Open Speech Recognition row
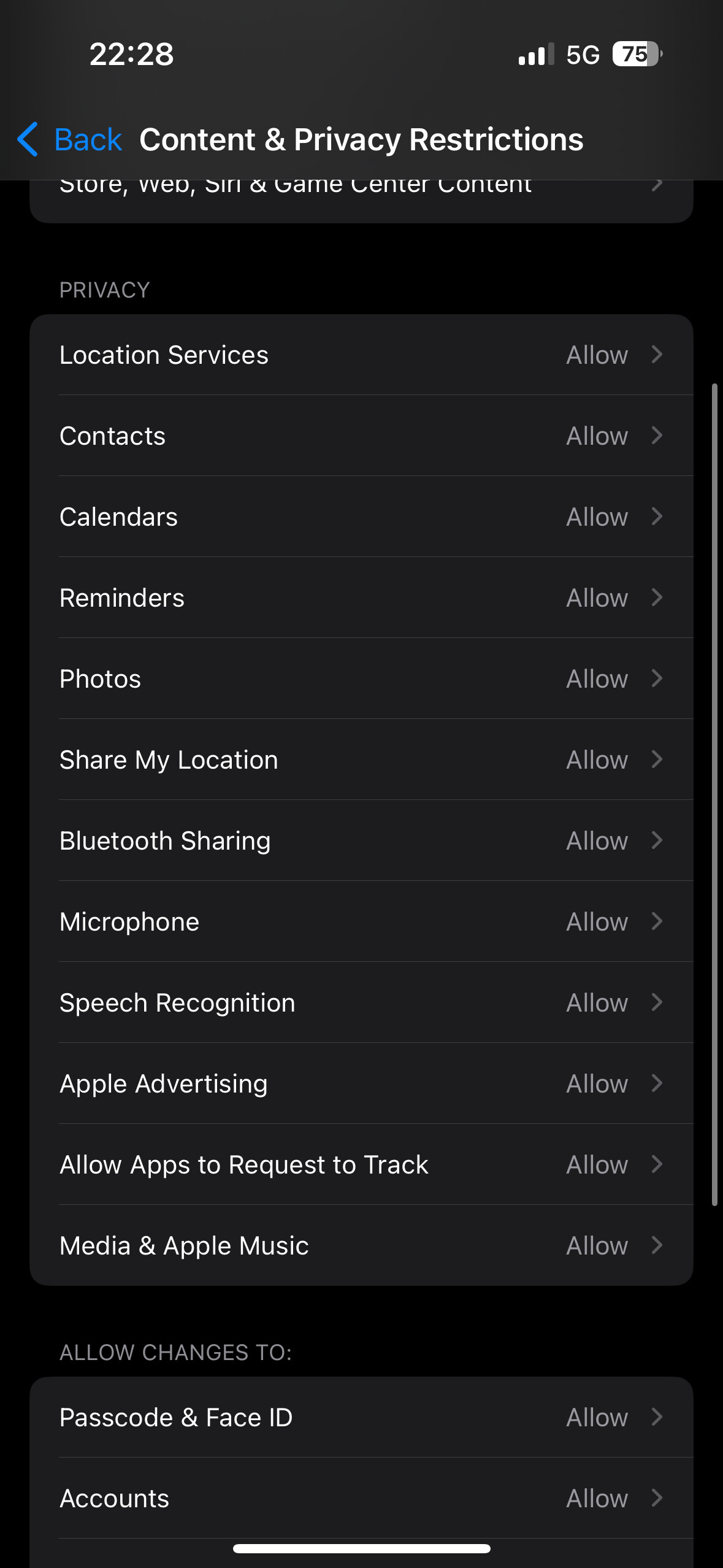 (x=361, y=1002)
